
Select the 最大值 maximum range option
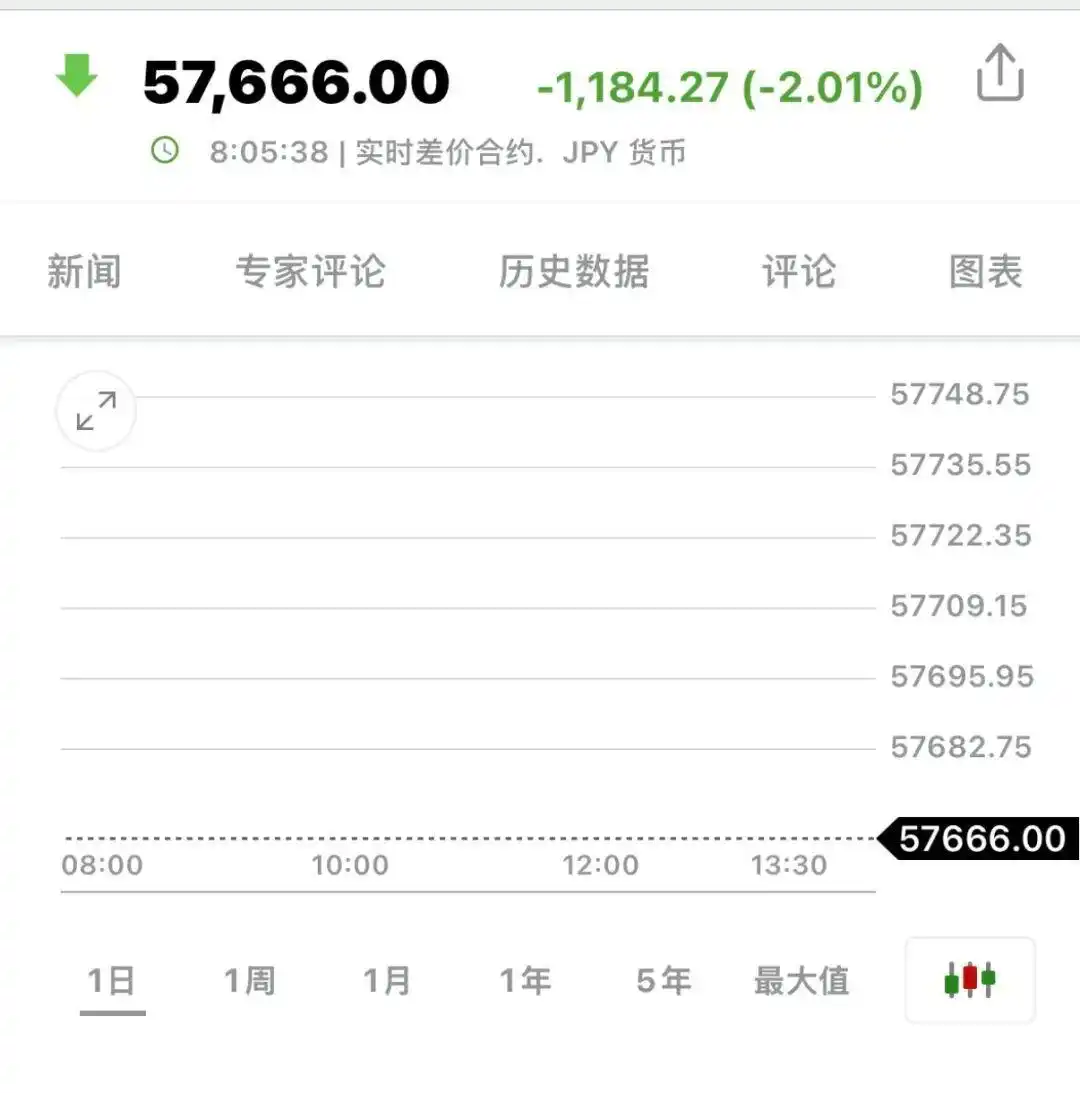tap(802, 982)
